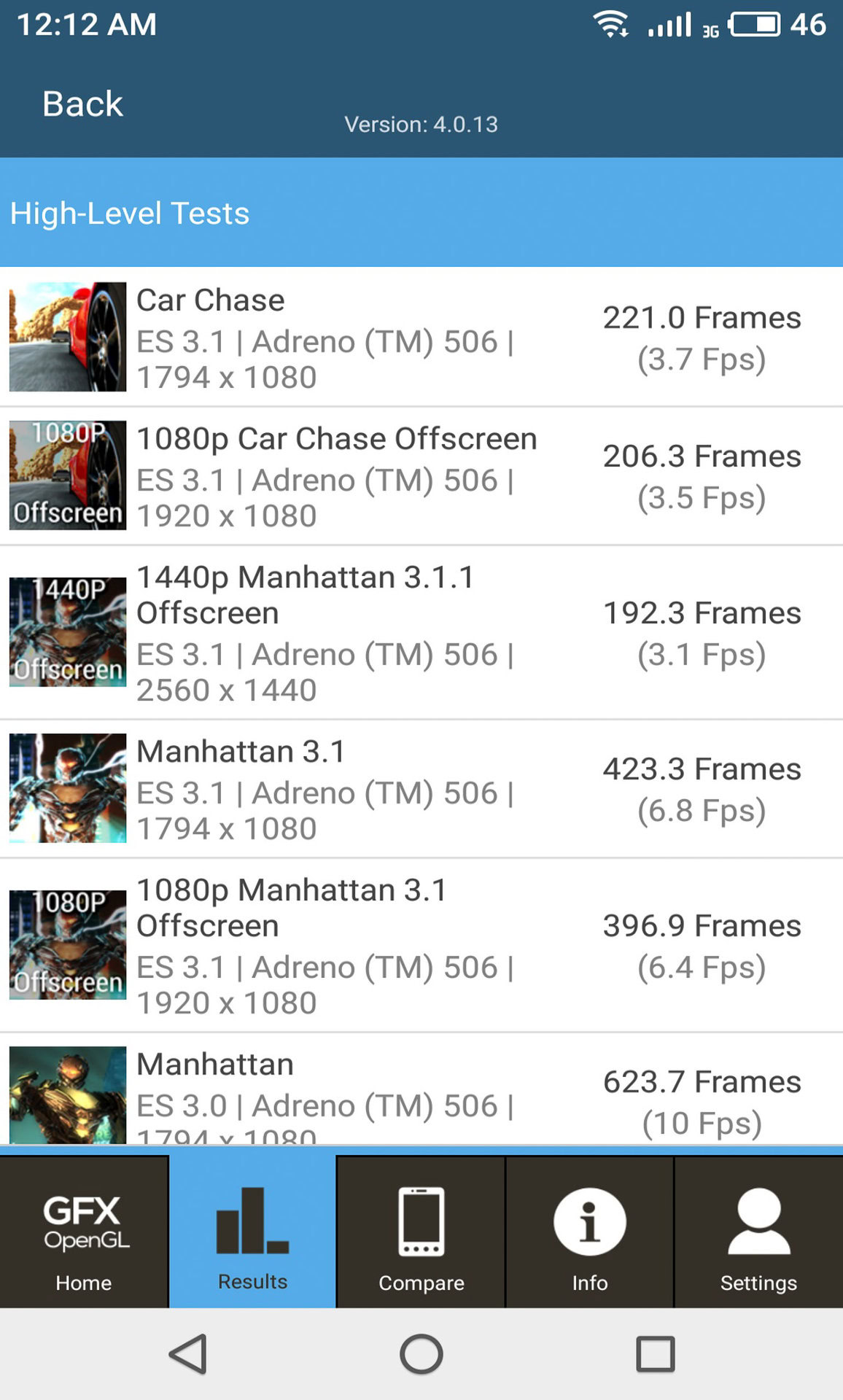The image size is (843, 1400).
Task: Go to the Settings tab
Action: tap(758, 1232)
